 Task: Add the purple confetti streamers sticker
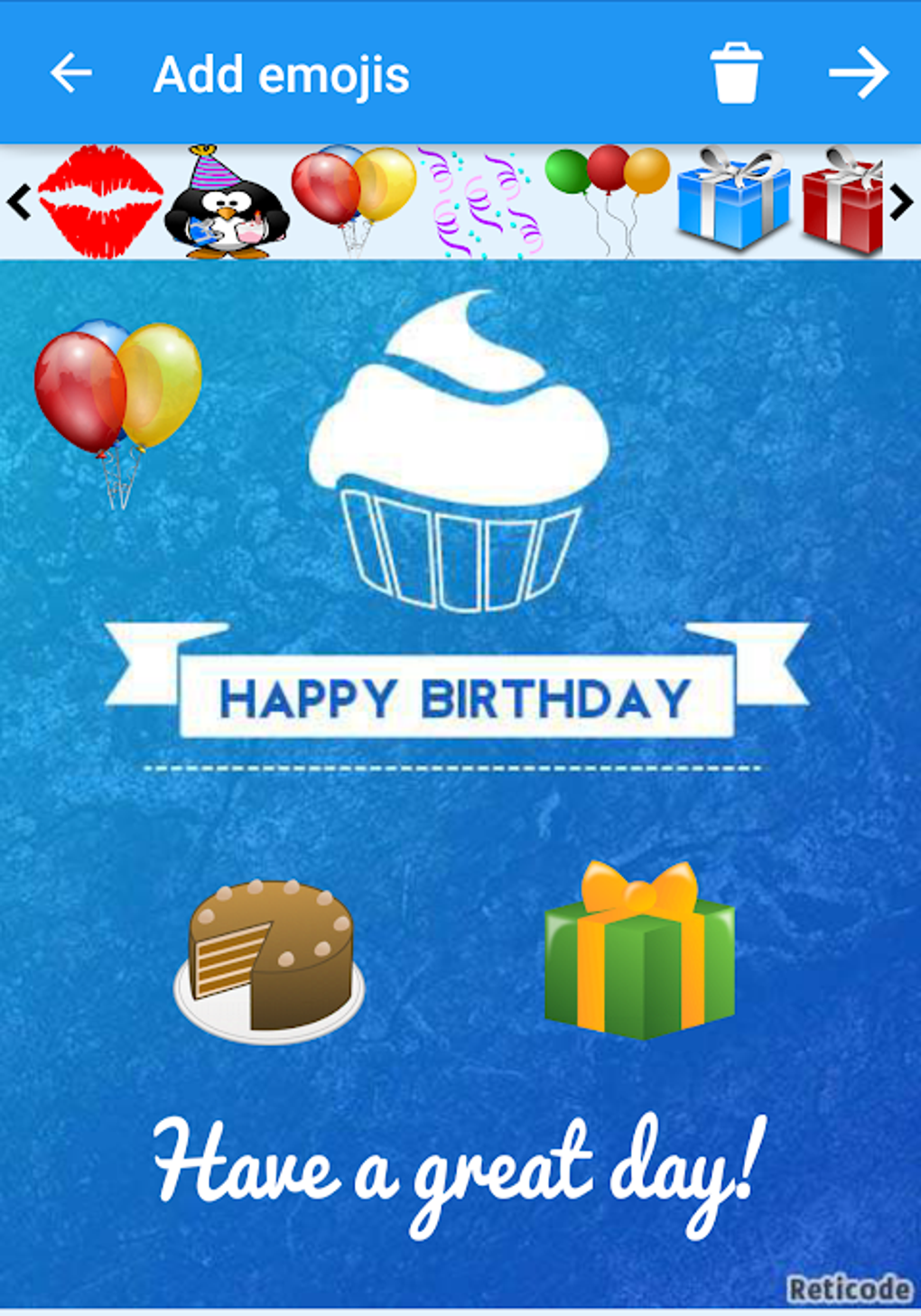click(481, 204)
